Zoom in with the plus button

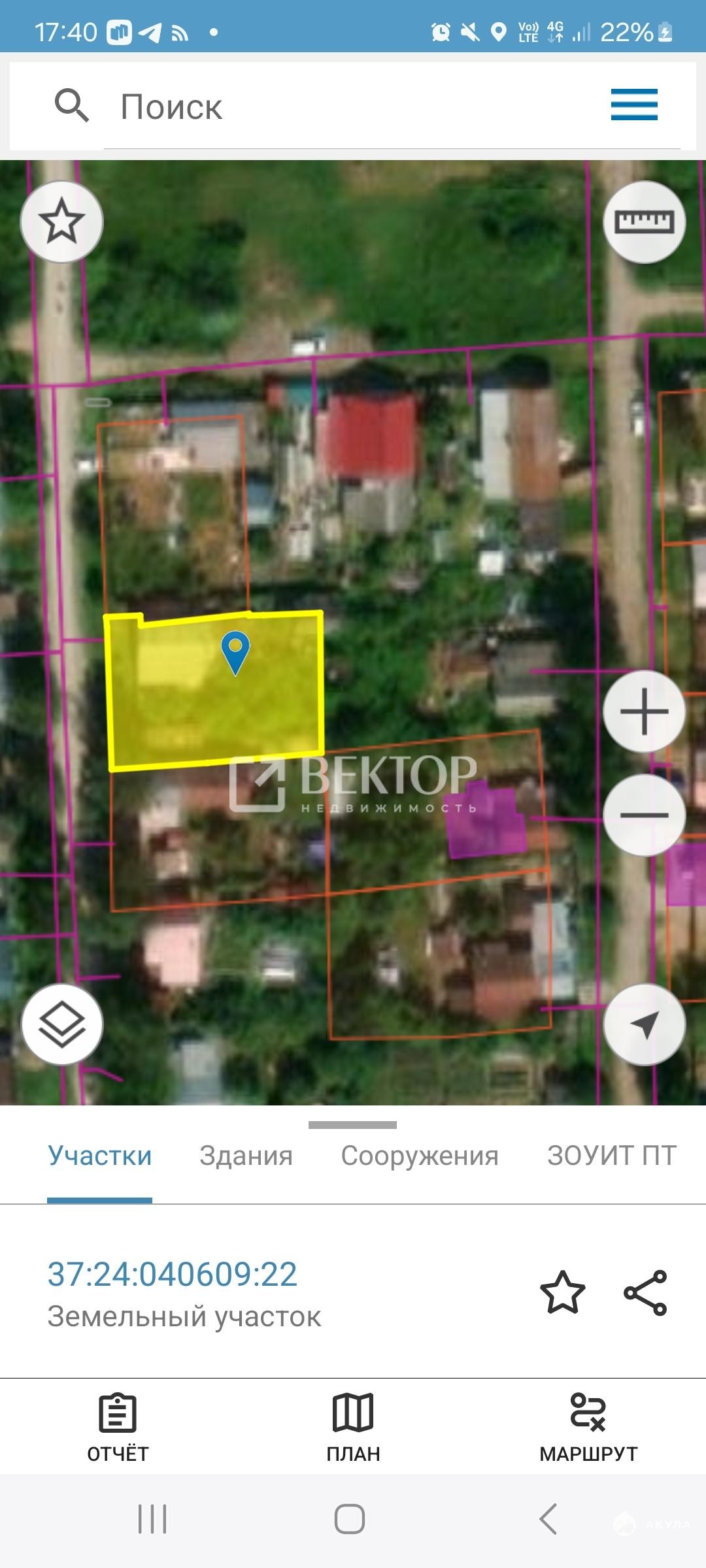644,711
